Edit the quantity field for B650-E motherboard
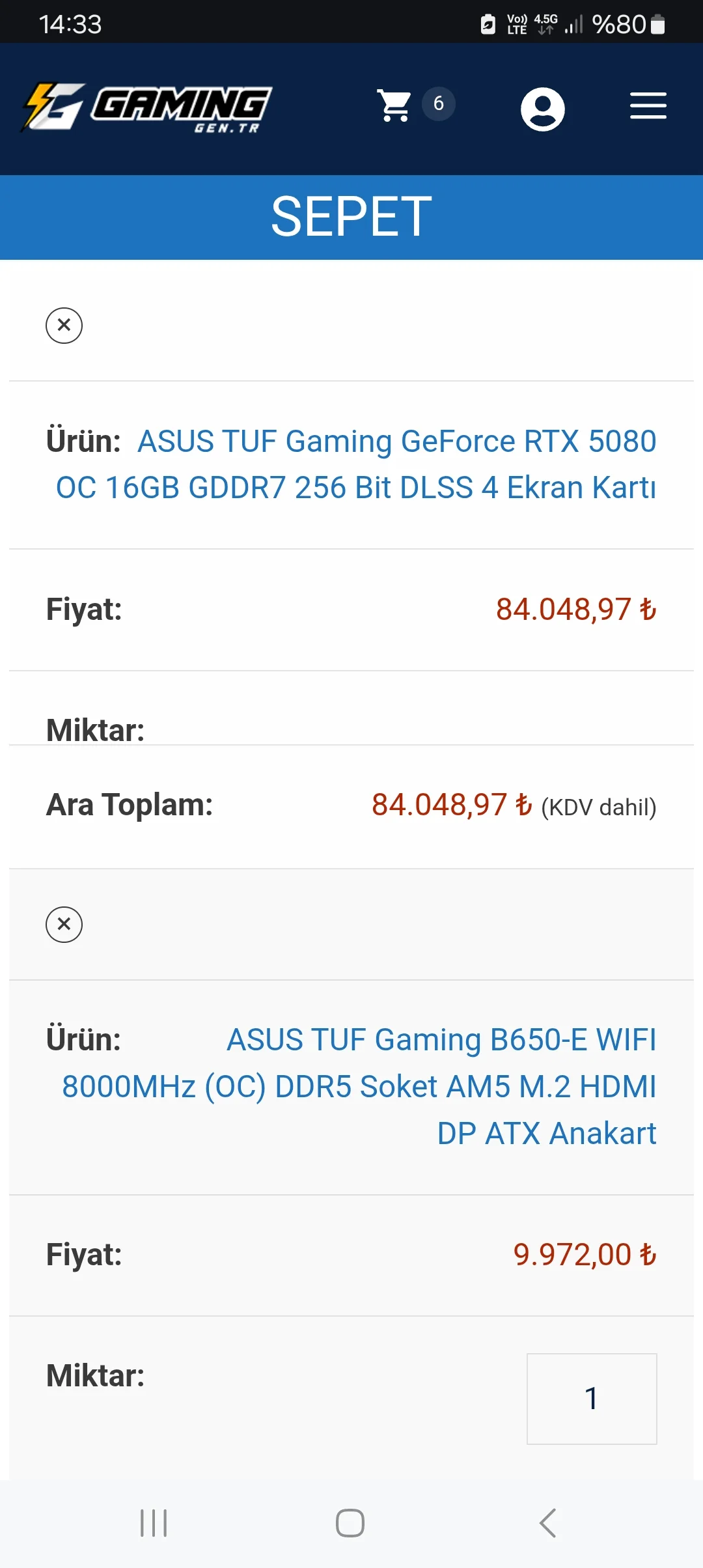 (591, 1398)
